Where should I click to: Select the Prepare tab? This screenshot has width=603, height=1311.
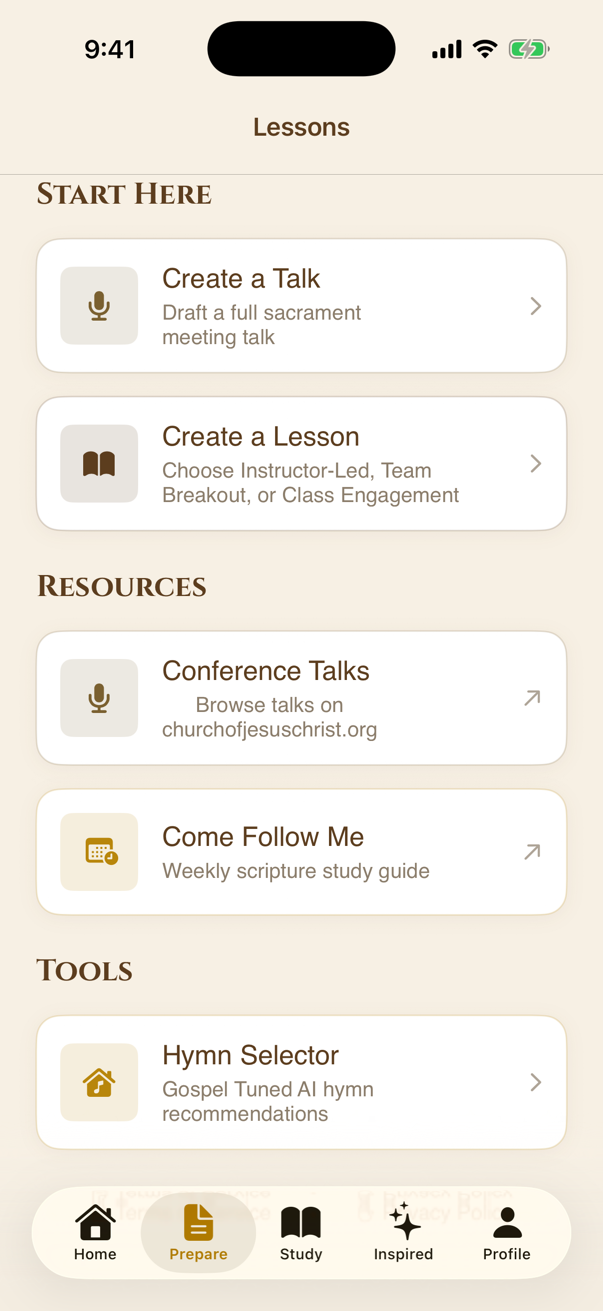click(x=198, y=1232)
